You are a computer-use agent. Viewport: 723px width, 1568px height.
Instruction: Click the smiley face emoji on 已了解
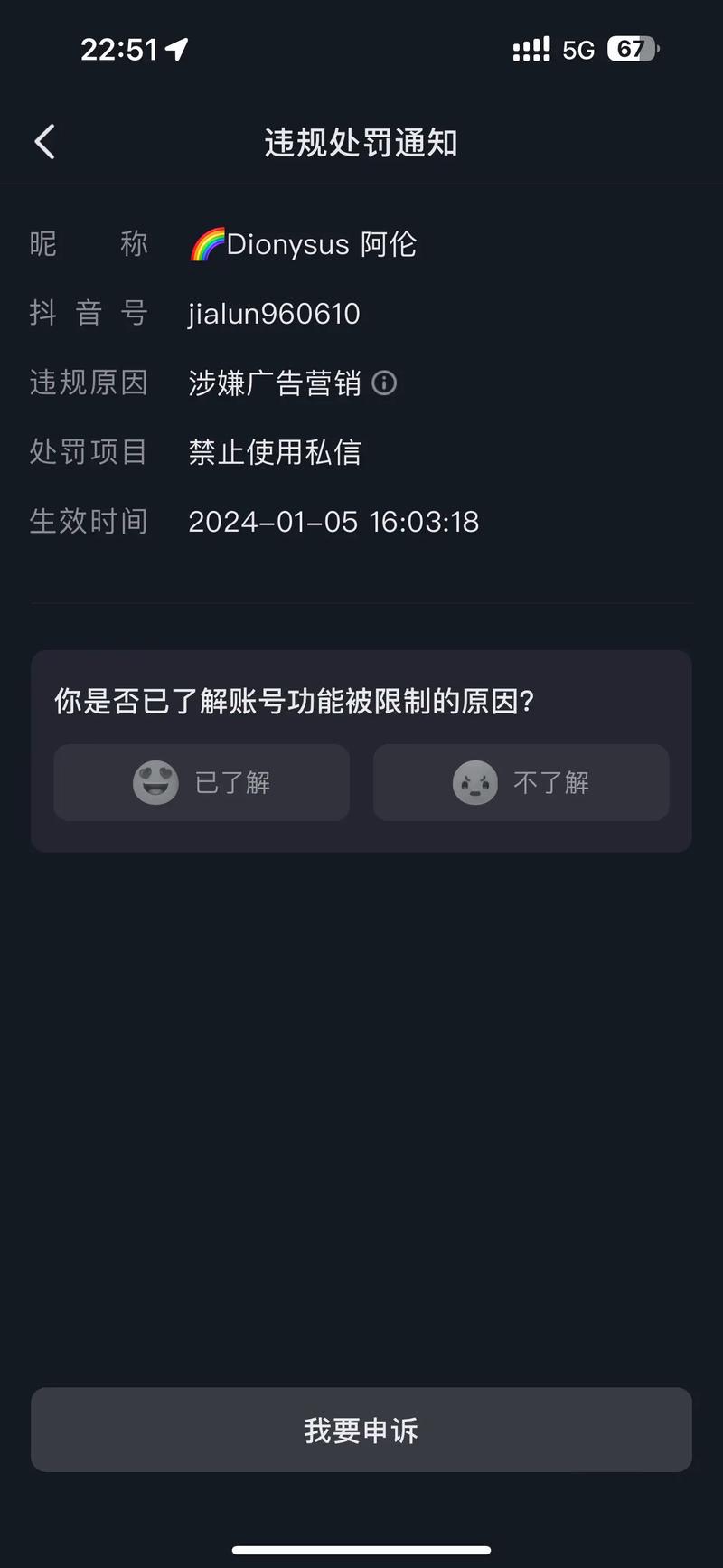tap(155, 782)
